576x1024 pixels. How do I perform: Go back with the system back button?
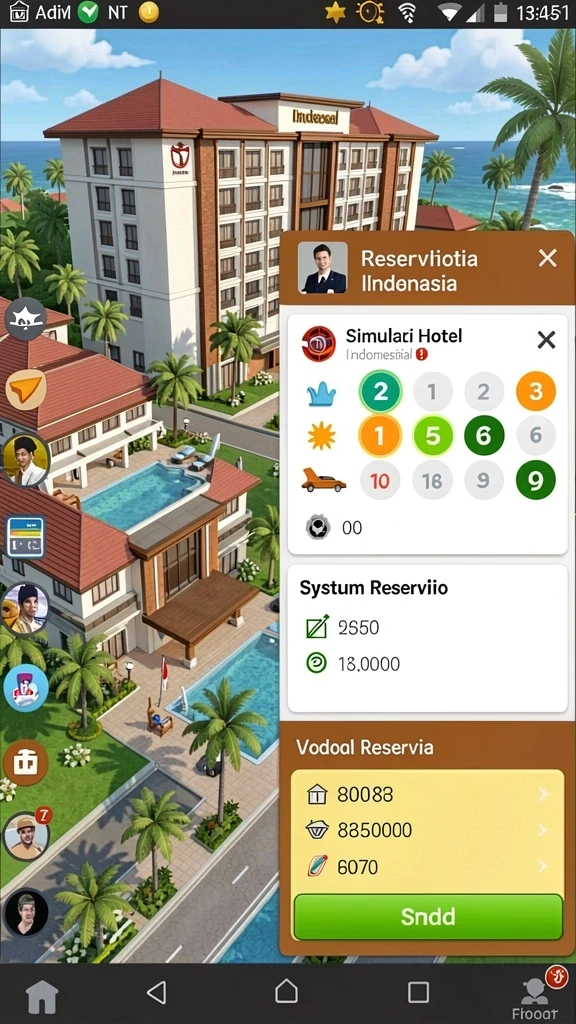(156, 993)
